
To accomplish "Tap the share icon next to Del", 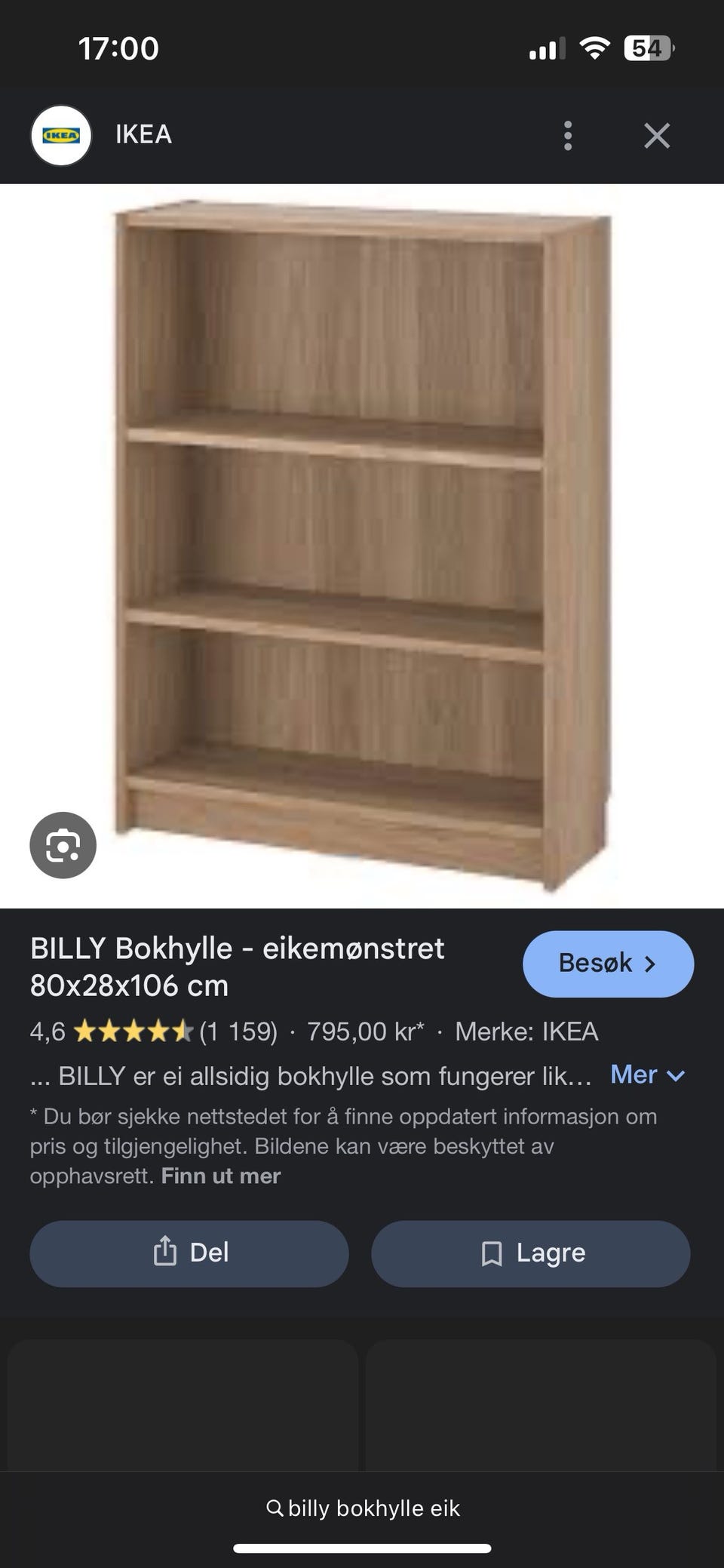I will tap(165, 1252).
